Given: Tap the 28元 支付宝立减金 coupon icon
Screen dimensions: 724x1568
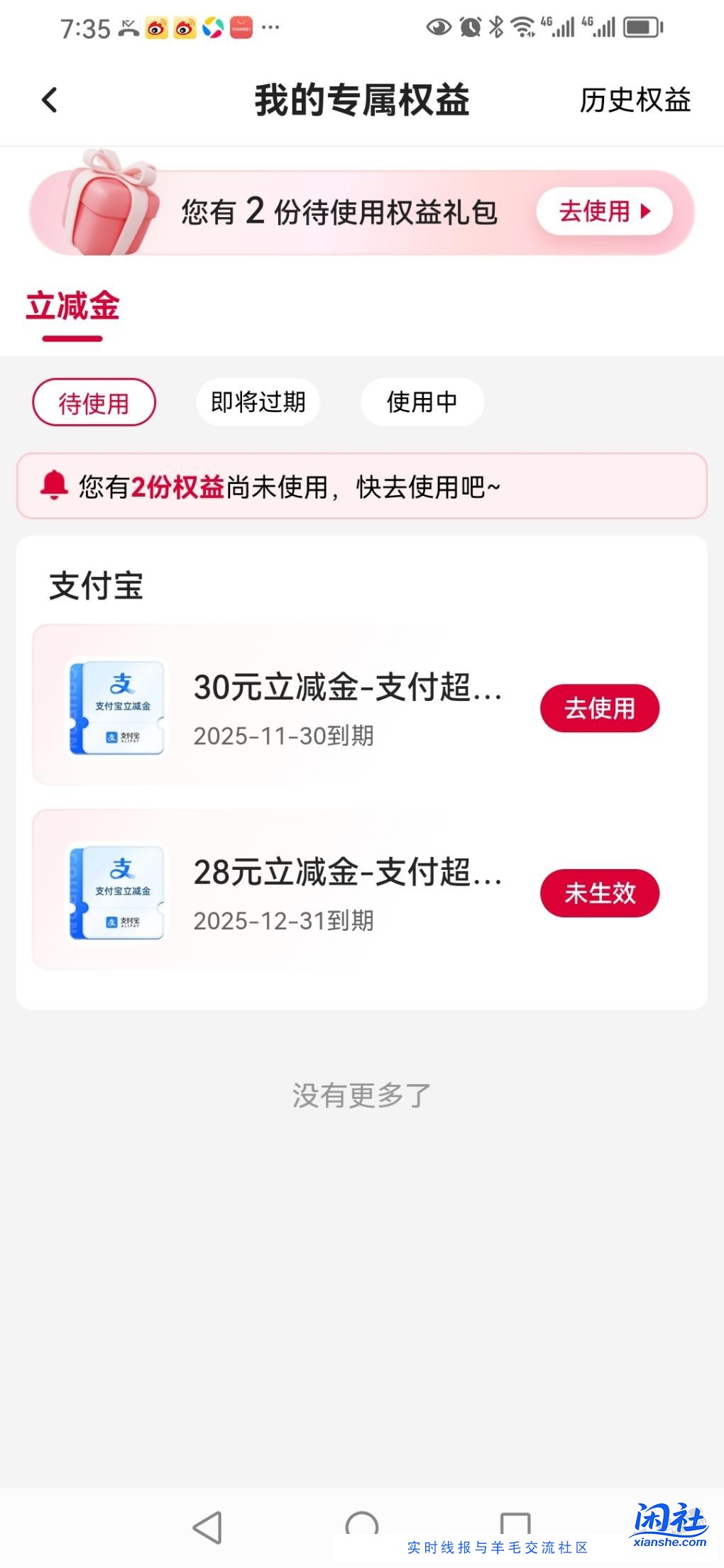Looking at the screenshot, I should [116, 893].
